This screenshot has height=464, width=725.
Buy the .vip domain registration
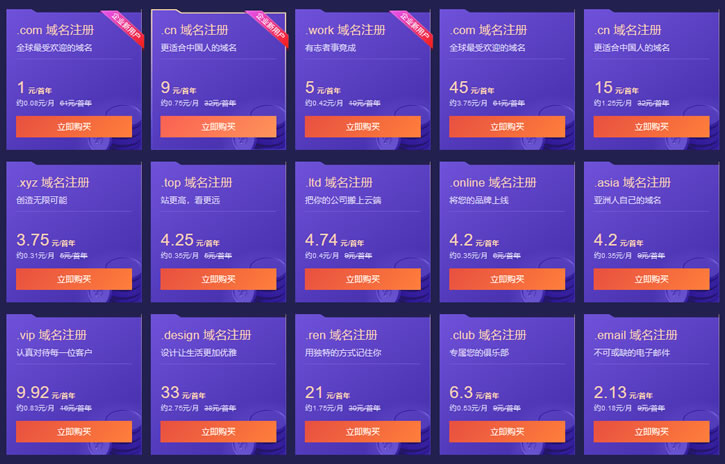pyautogui.click(x=74, y=432)
